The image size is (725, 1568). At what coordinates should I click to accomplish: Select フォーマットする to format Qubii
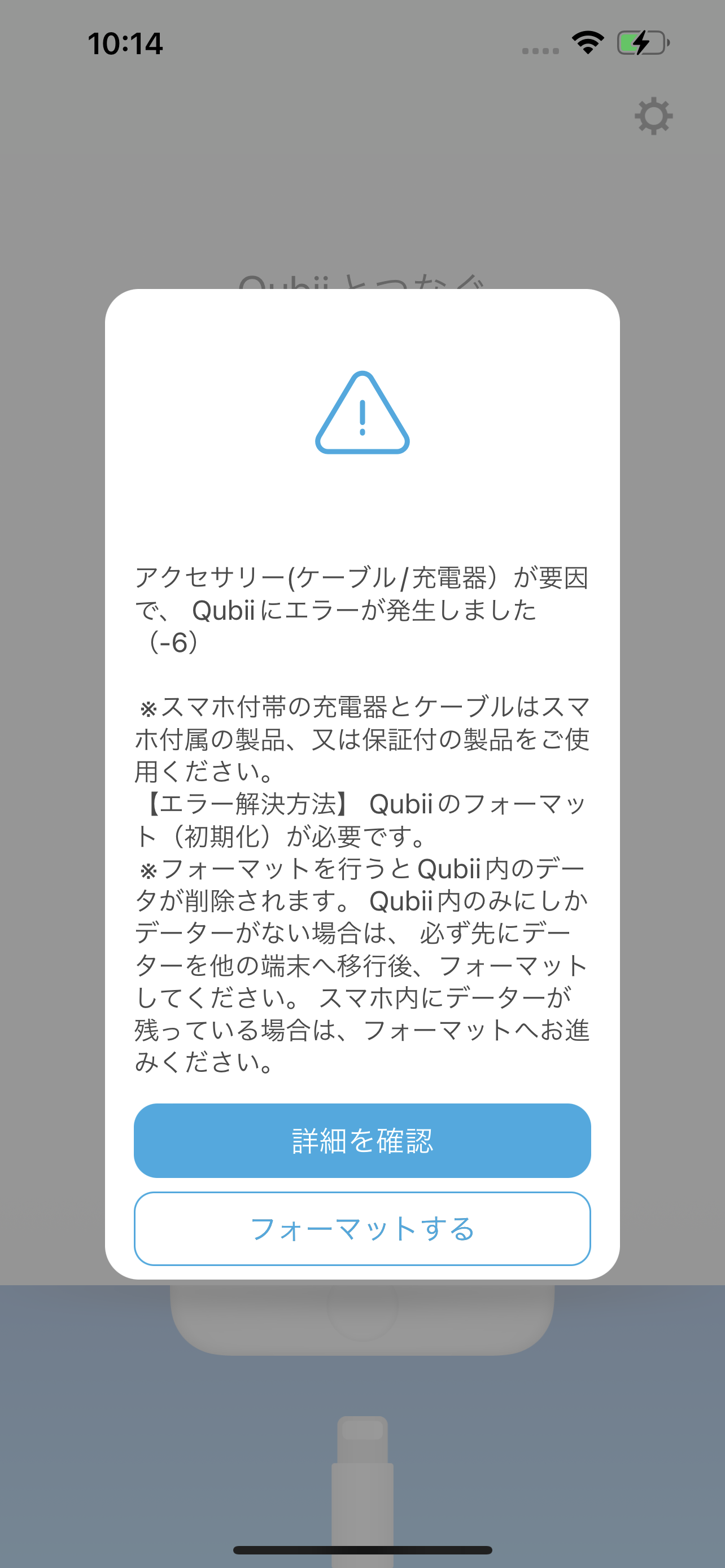[x=362, y=1228]
